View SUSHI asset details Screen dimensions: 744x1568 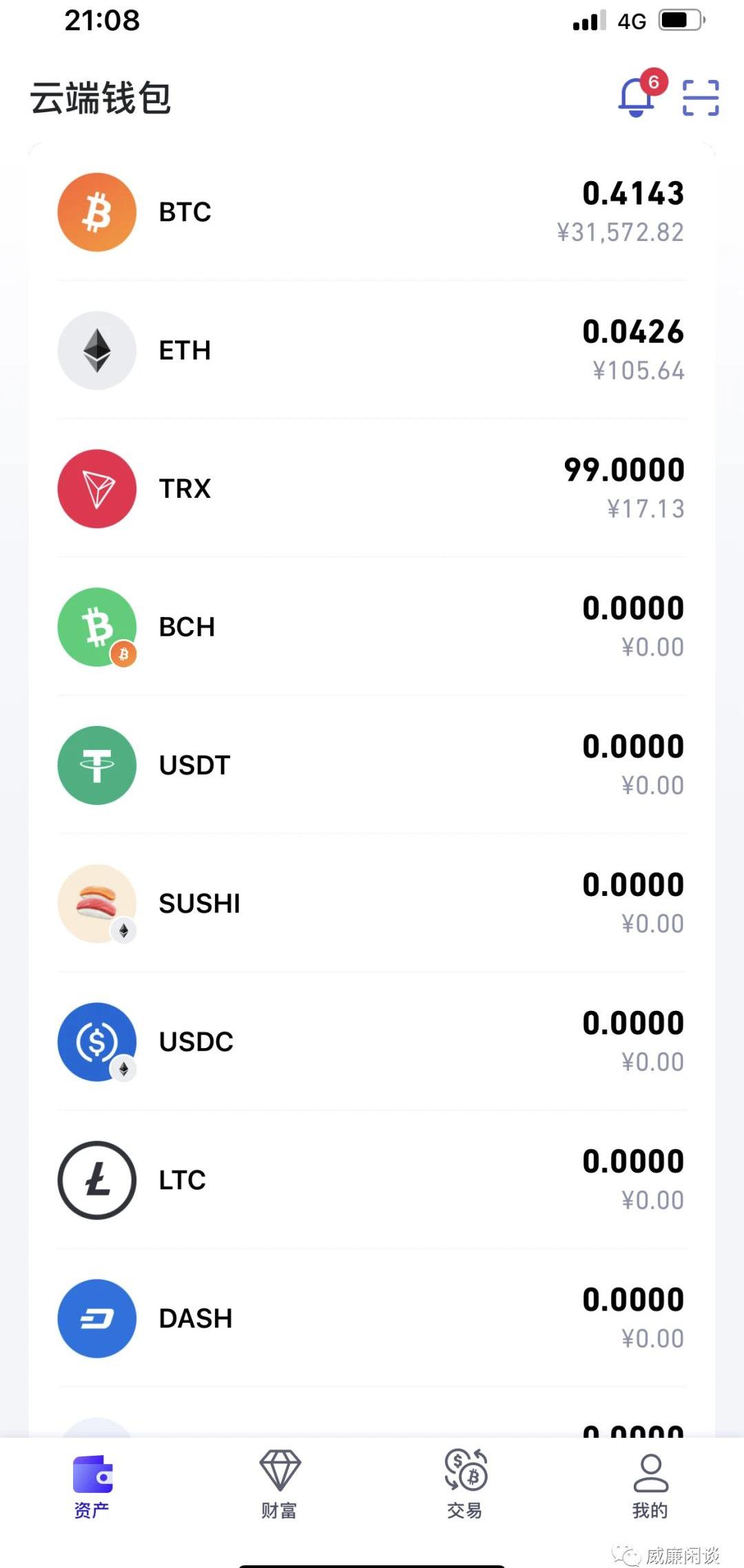(372, 903)
